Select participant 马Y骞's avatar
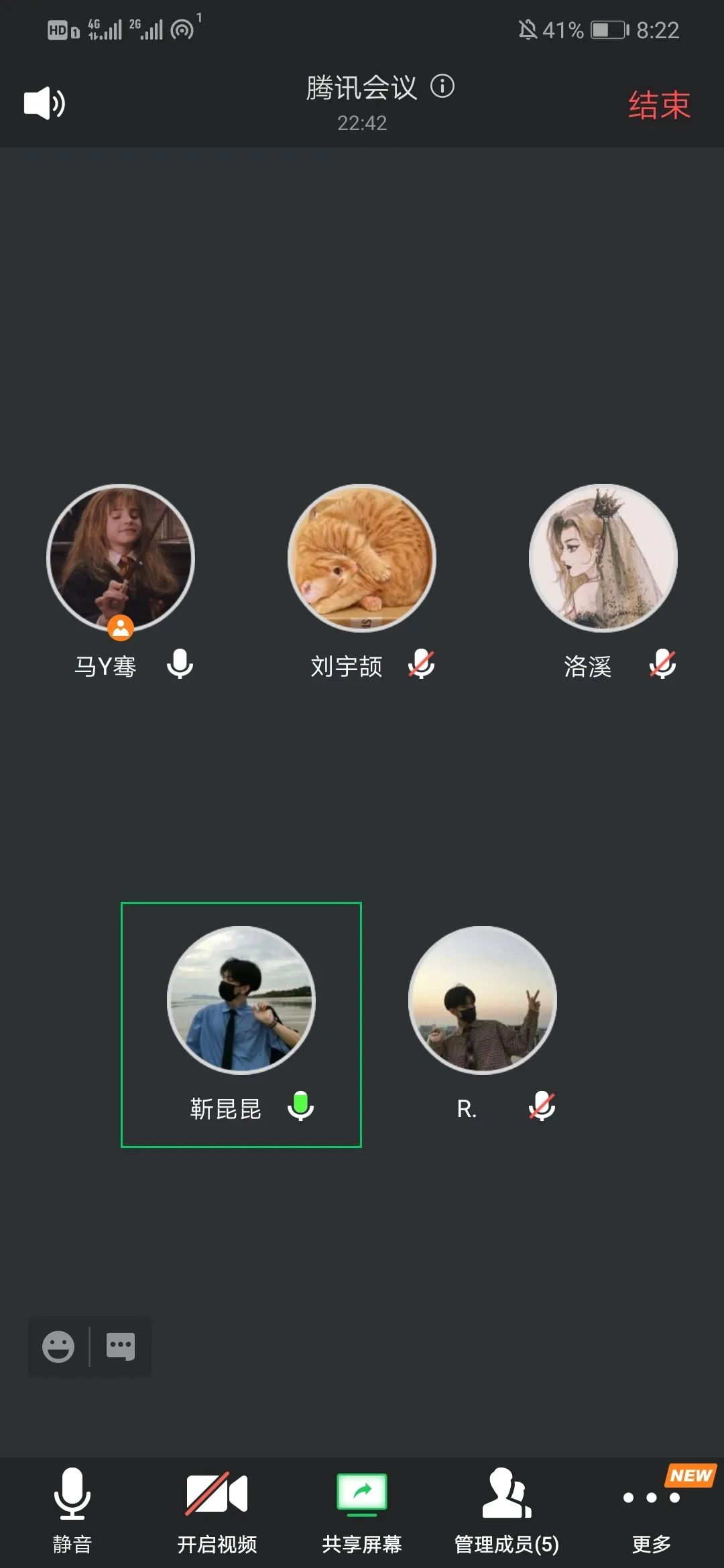Viewport: 724px width, 1568px height. pos(121,558)
